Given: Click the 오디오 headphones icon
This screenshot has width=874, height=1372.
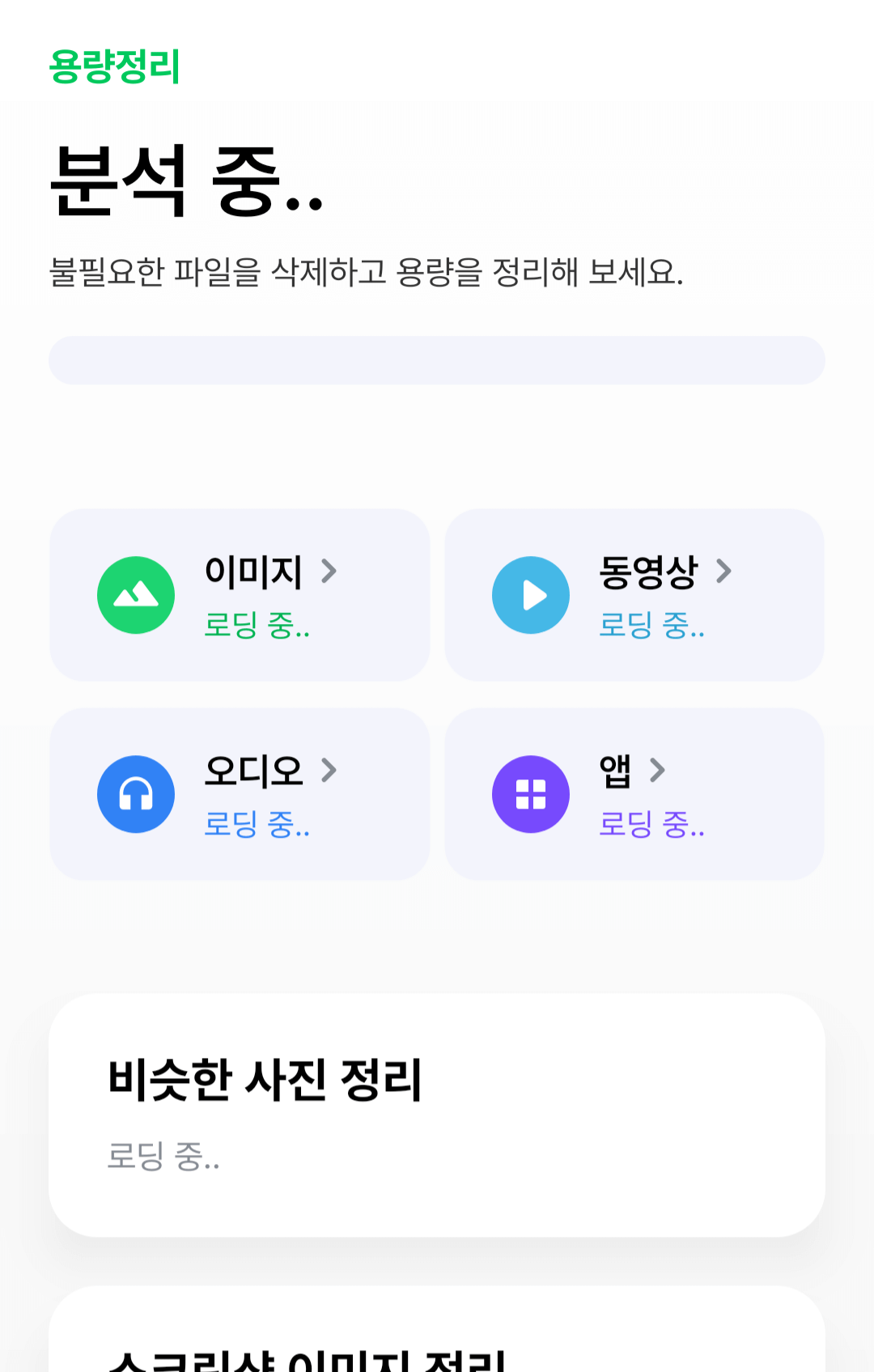Looking at the screenshot, I should (x=135, y=794).
